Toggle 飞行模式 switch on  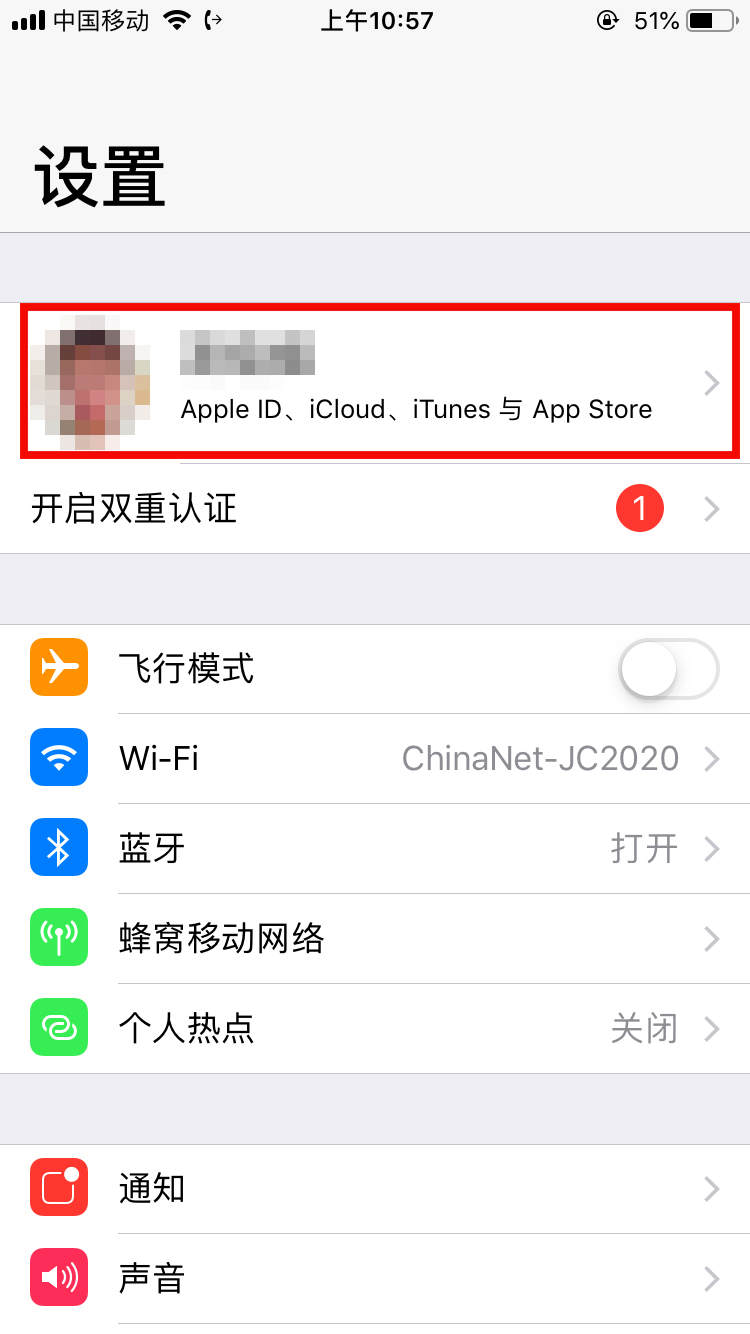coord(668,669)
